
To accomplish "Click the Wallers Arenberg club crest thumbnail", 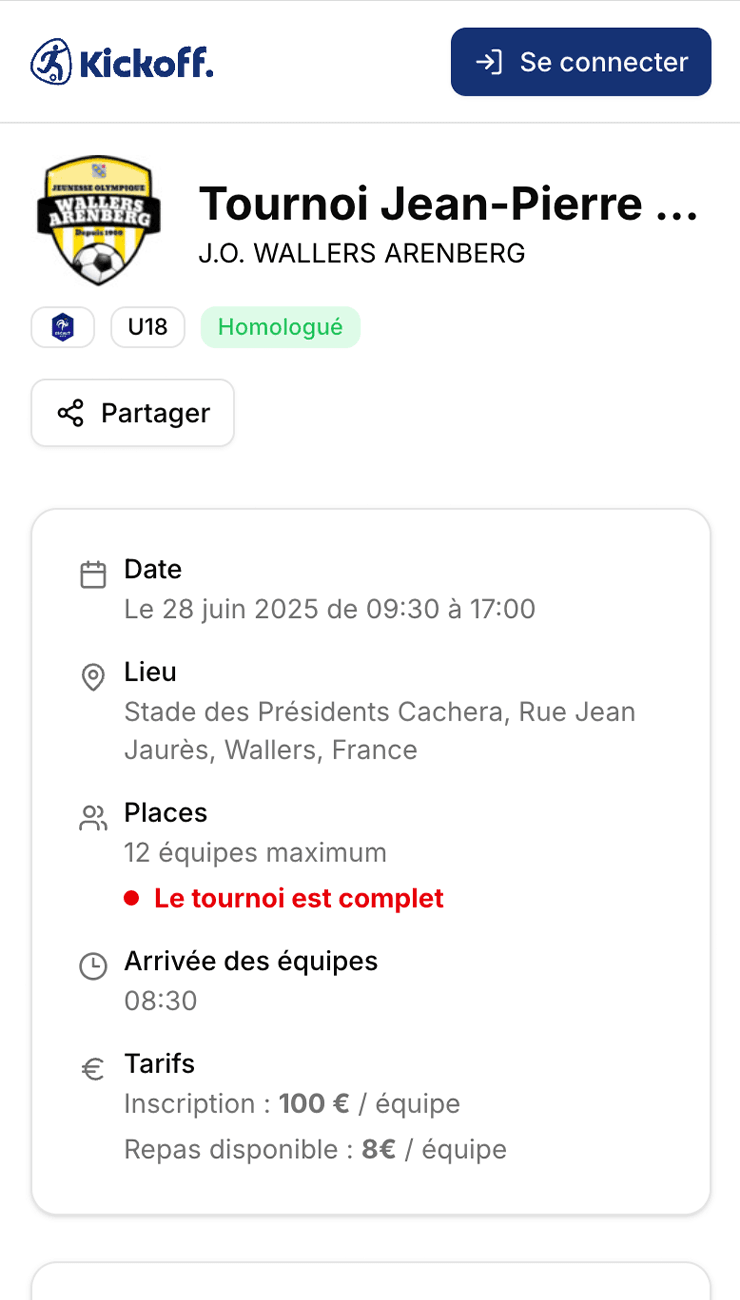I will 98,220.
